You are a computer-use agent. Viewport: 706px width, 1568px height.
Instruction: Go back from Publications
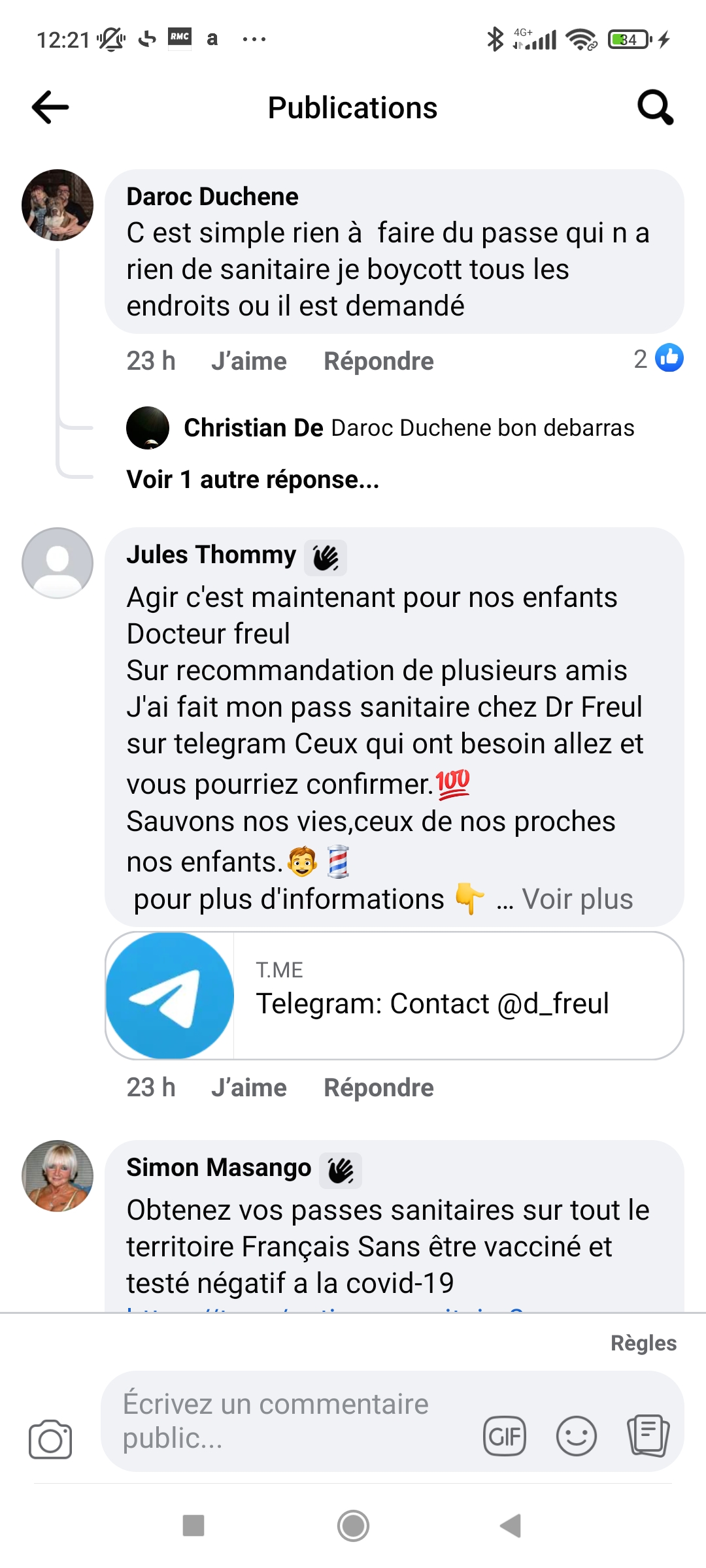tap(50, 108)
